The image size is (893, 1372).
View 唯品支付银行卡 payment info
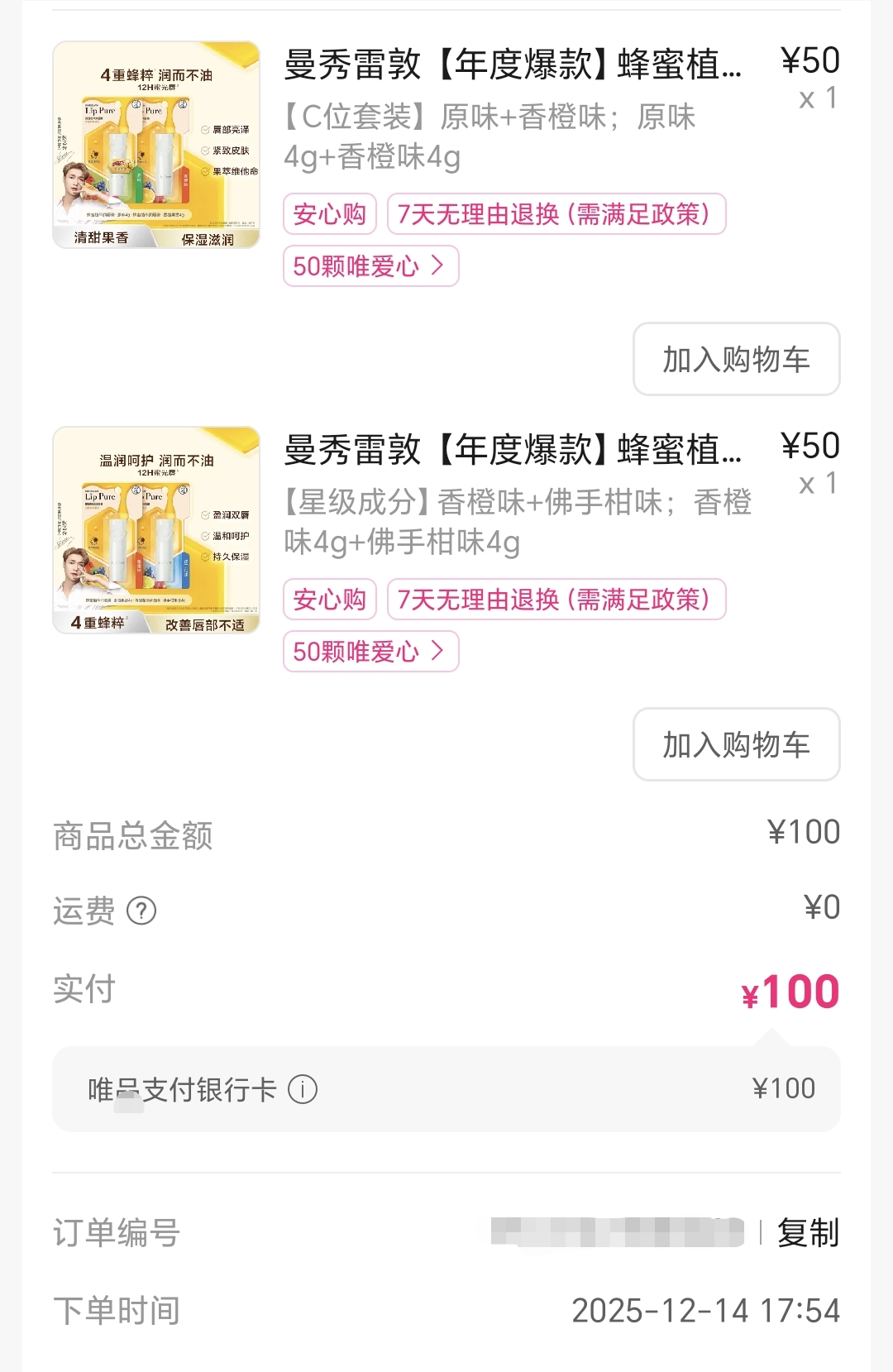point(303,1090)
